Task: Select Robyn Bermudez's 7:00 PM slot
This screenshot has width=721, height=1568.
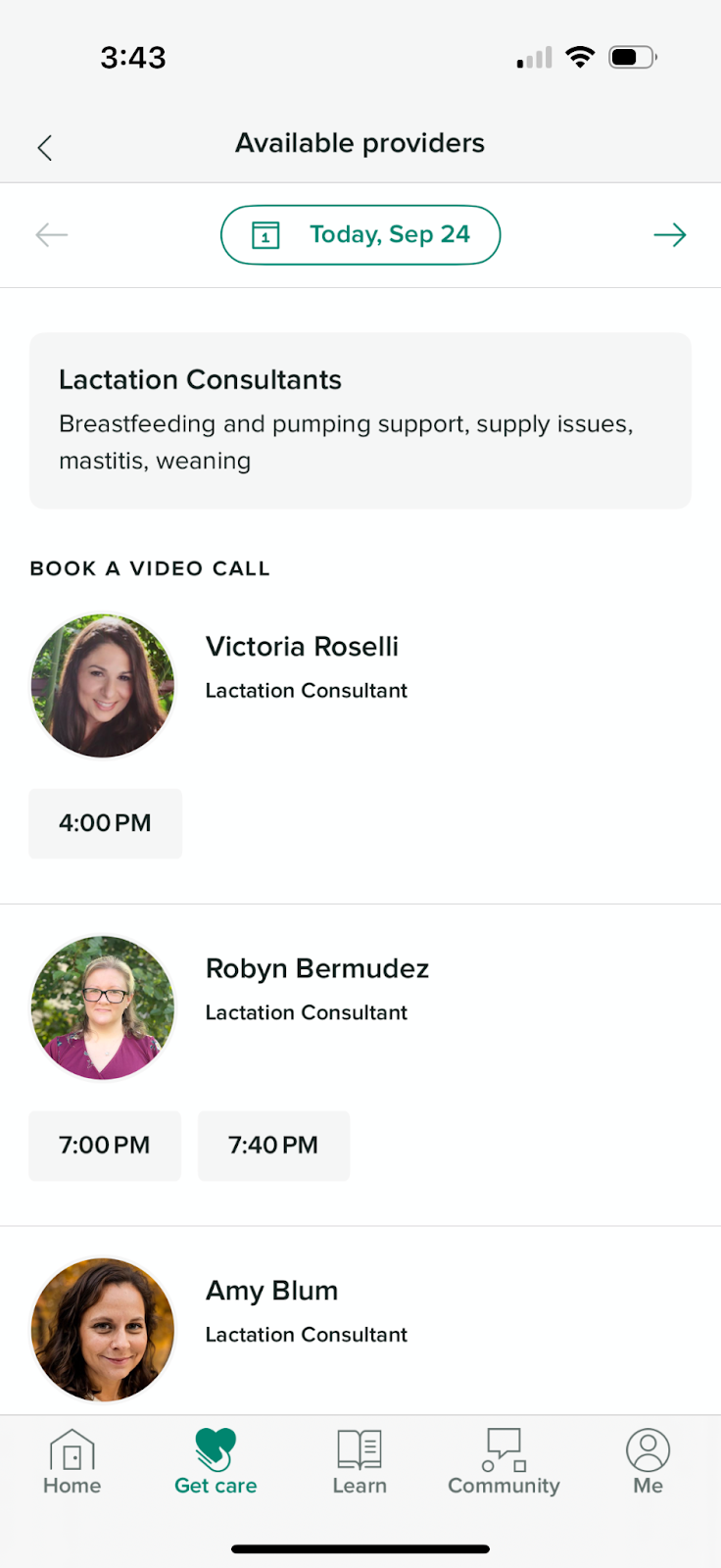Action: [105, 1145]
